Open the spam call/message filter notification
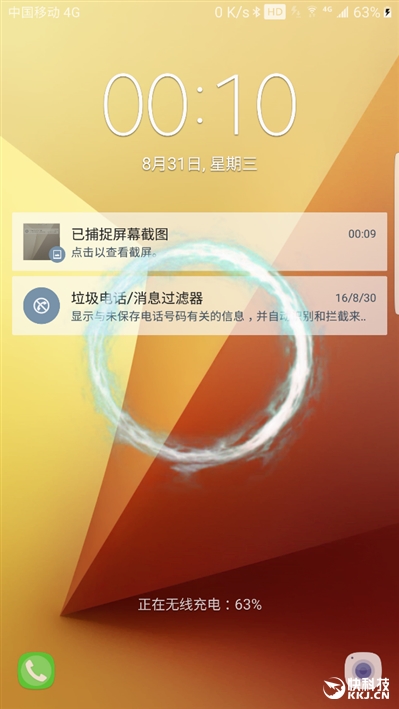The width and height of the screenshot is (399, 709). (x=199, y=306)
